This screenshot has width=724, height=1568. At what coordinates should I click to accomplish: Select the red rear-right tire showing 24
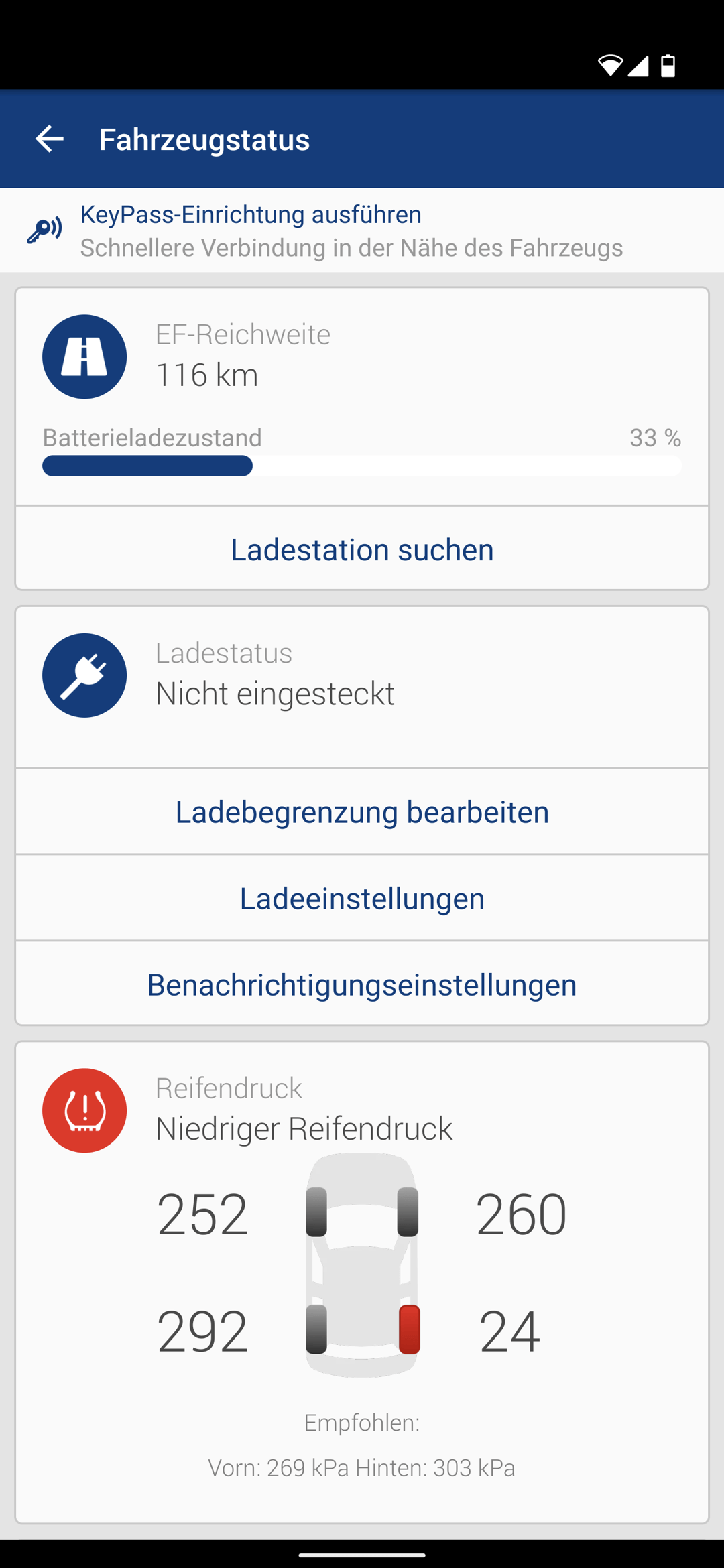[409, 1330]
